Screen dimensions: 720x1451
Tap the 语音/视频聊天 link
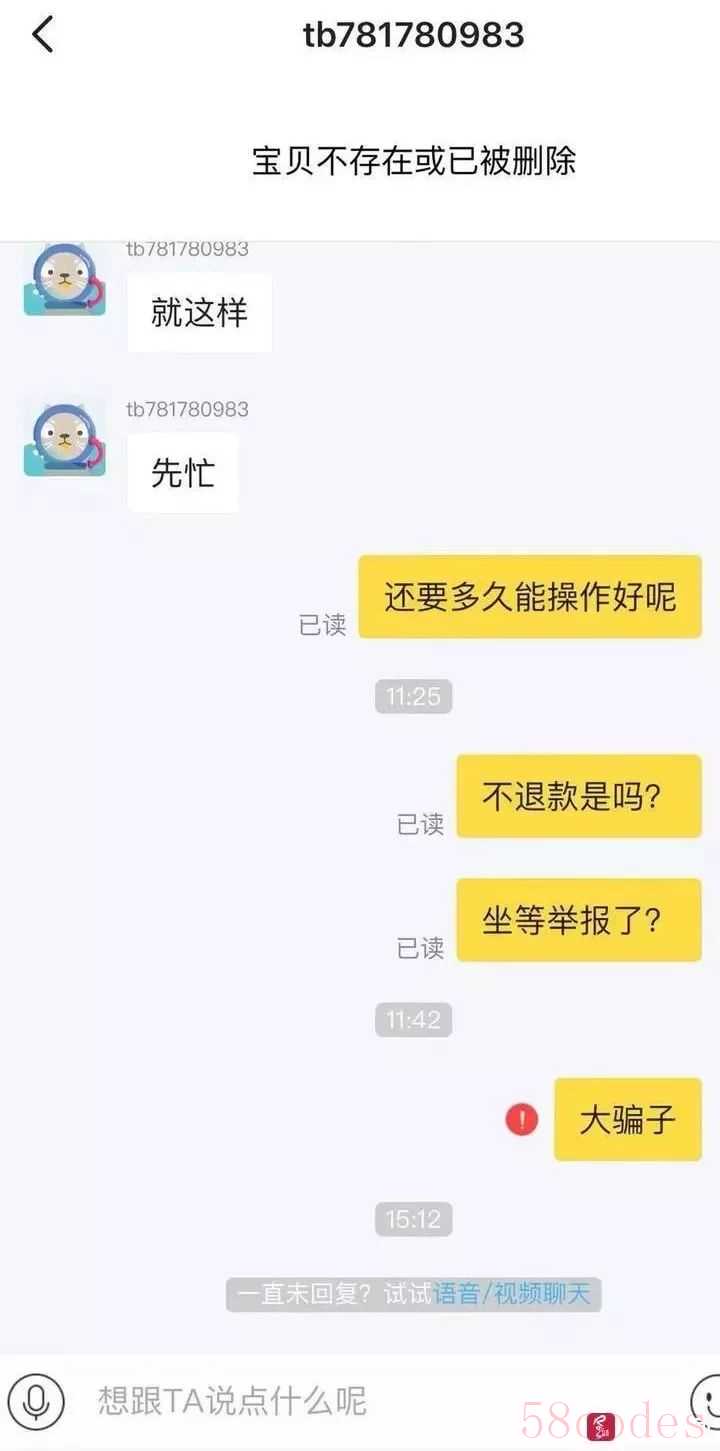coord(511,1294)
